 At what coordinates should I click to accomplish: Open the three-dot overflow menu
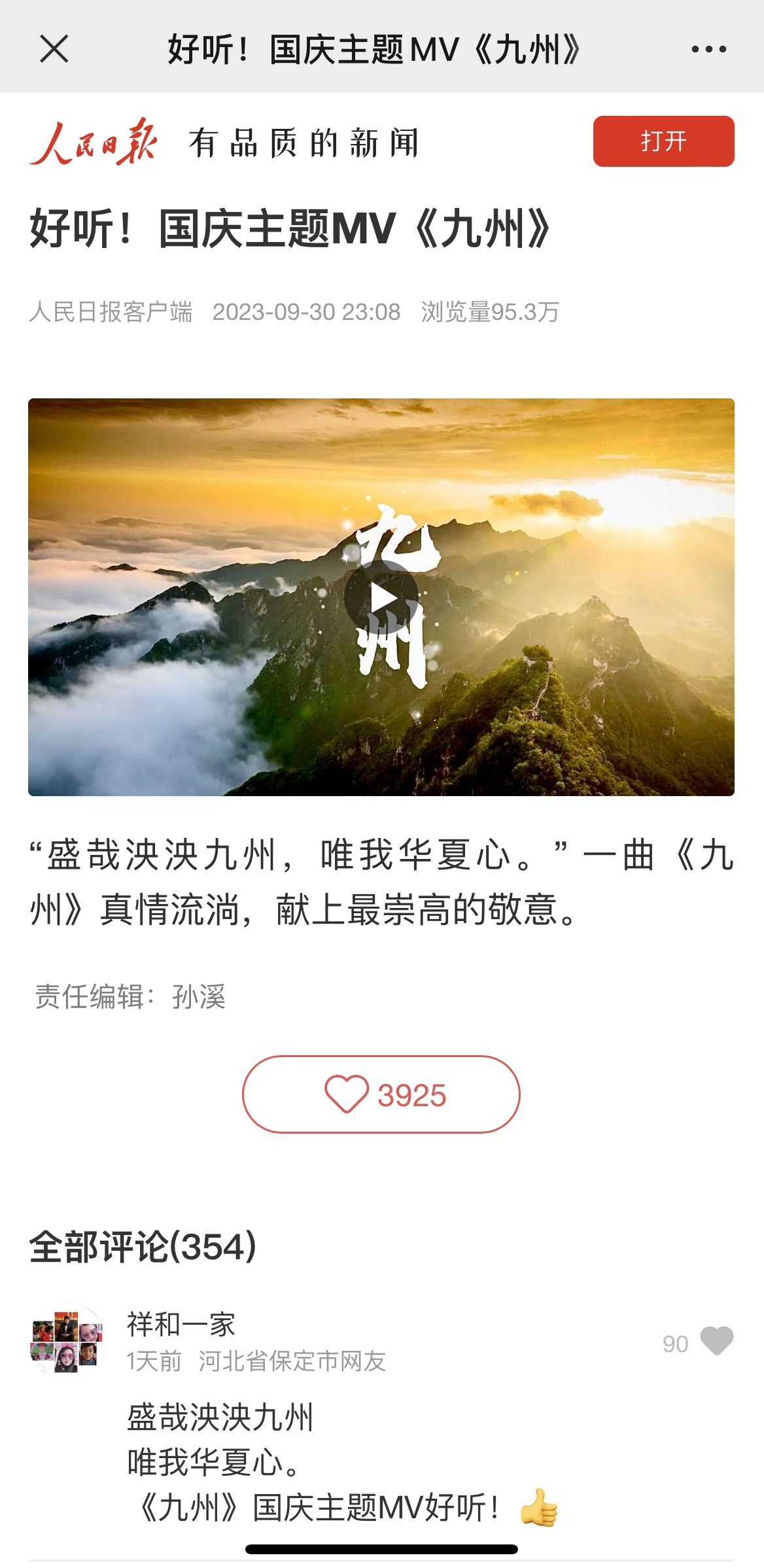point(709,49)
